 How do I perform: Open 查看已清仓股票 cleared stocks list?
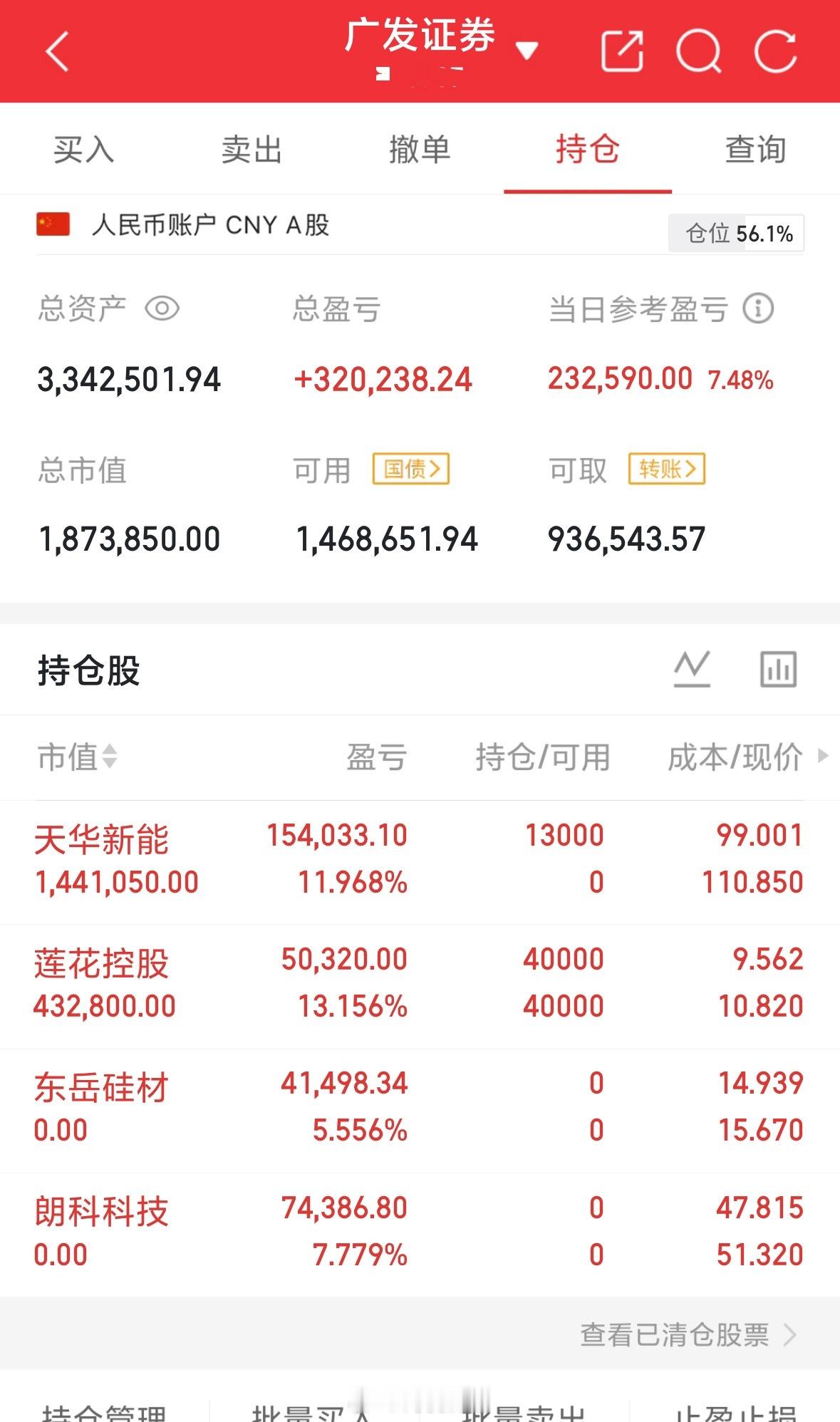coord(673,1334)
